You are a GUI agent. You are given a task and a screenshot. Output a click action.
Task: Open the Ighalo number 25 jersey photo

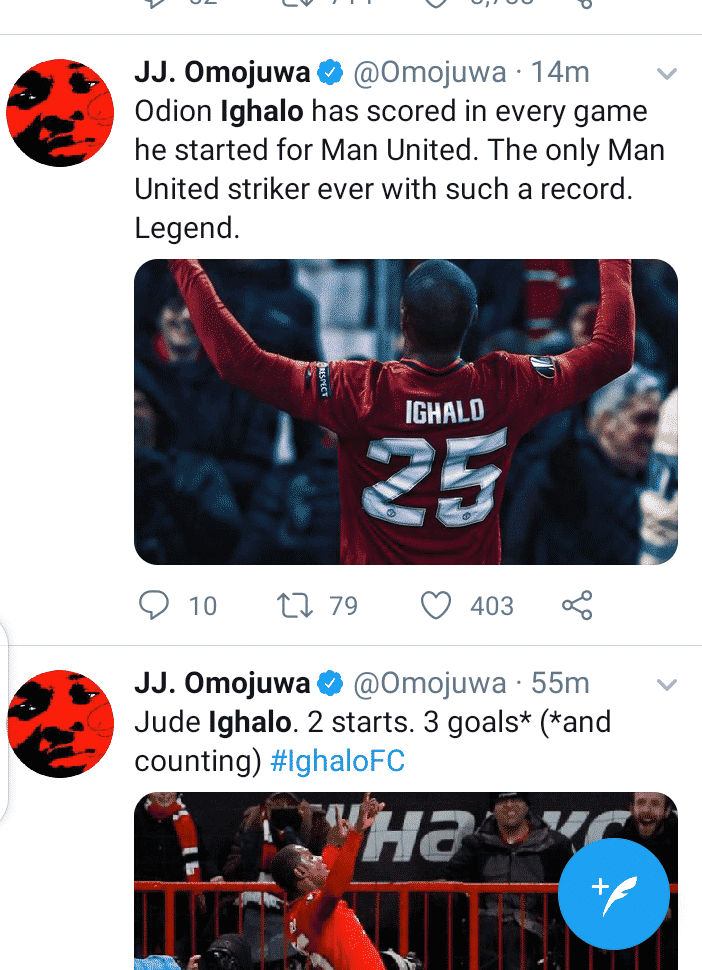click(x=406, y=412)
